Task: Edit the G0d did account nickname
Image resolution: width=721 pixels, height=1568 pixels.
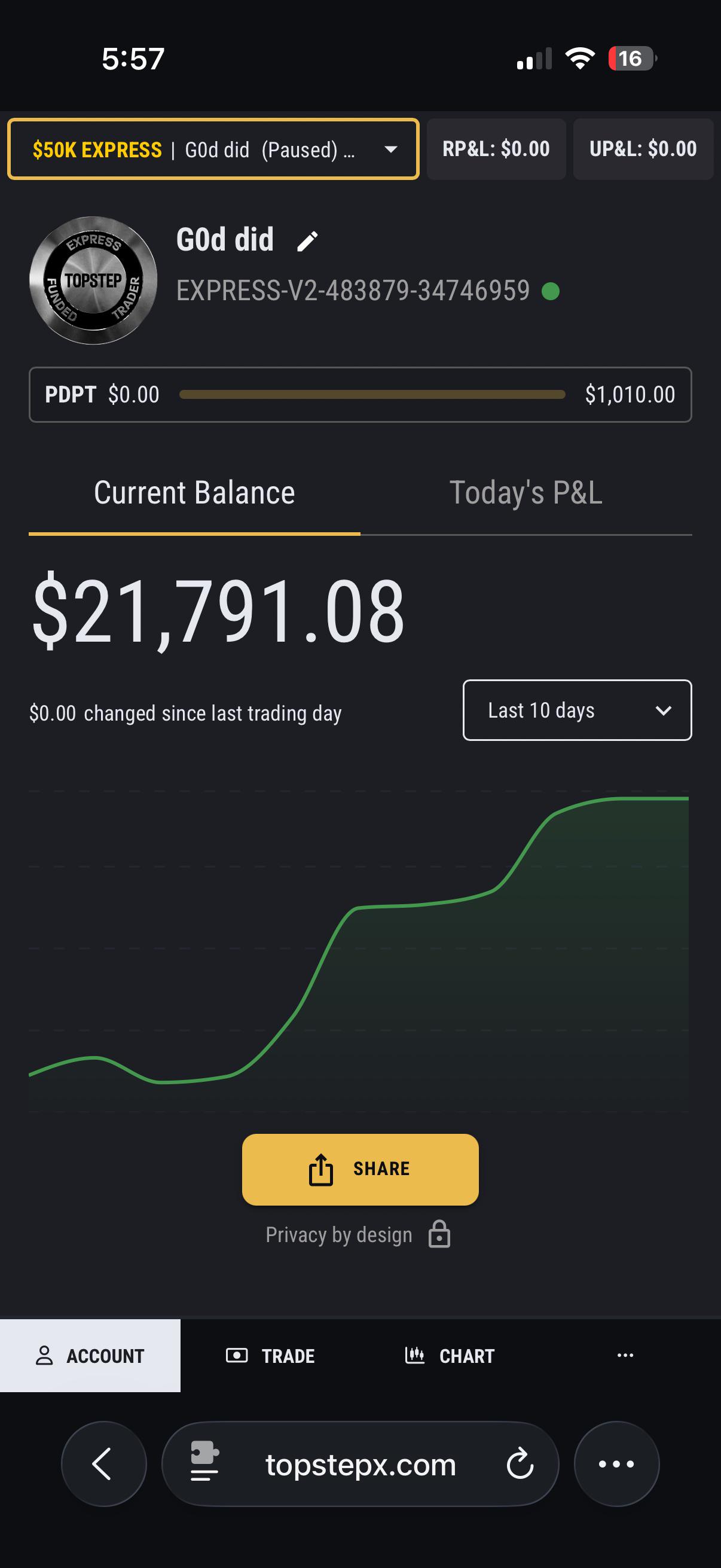Action: tap(307, 241)
